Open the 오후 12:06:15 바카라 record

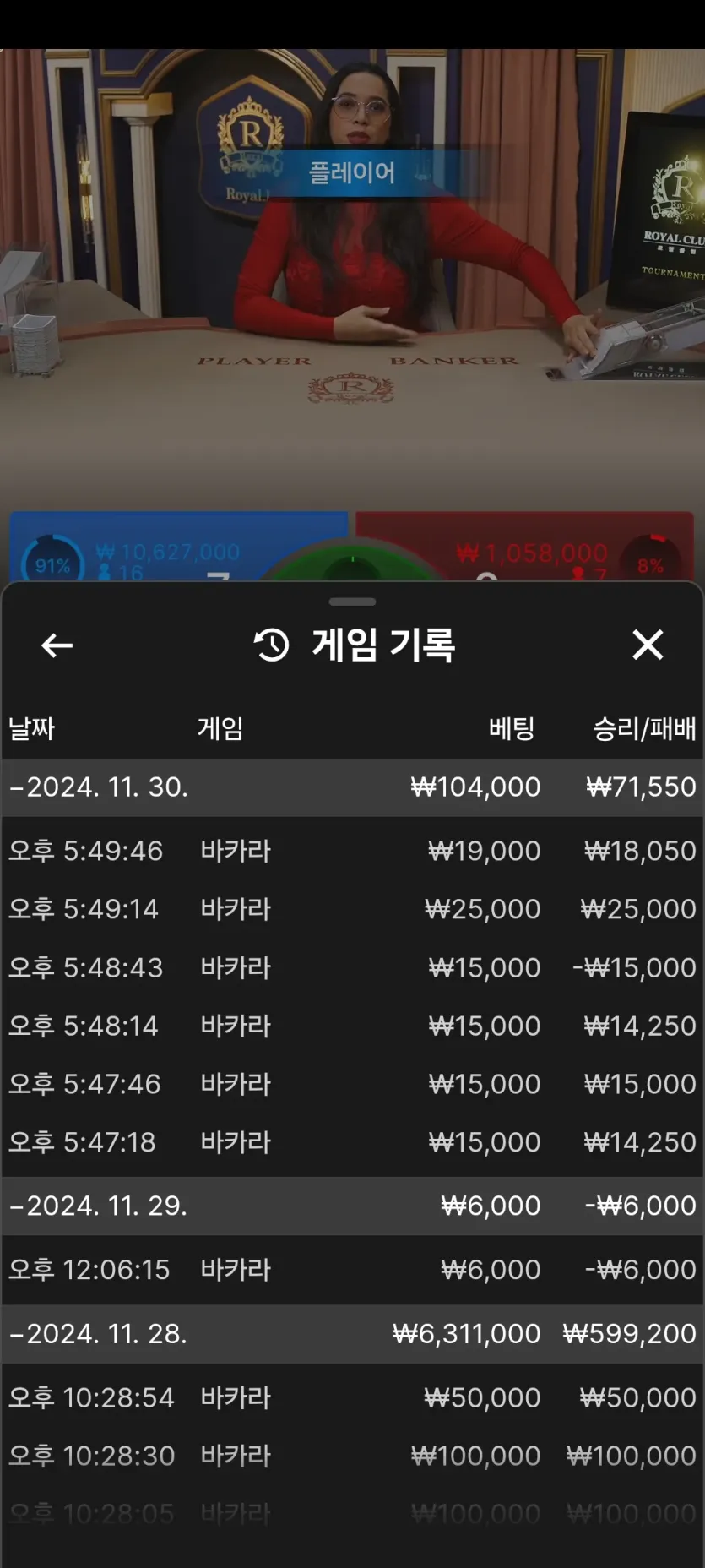coord(352,1270)
